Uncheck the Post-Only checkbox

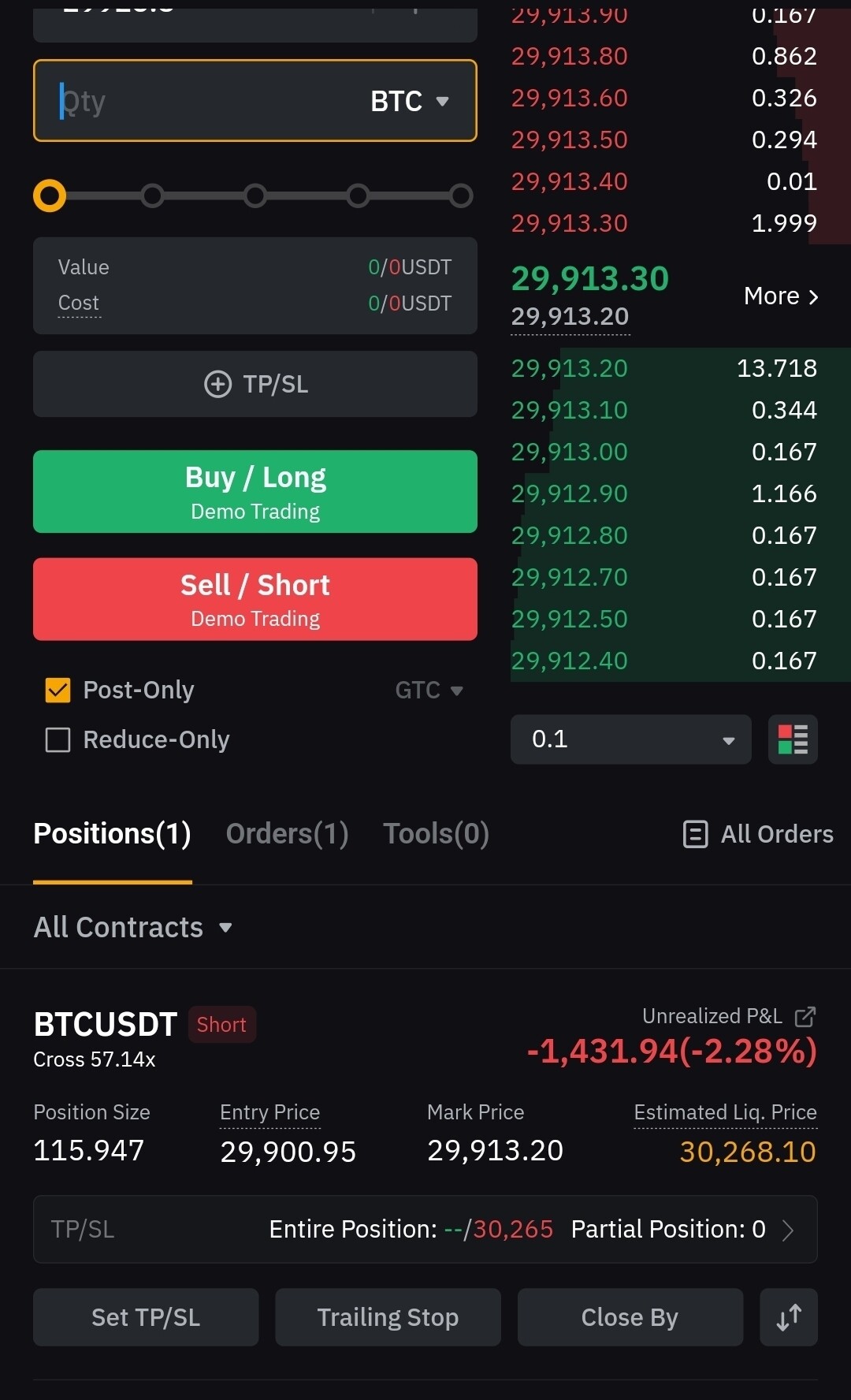click(x=58, y=691)
